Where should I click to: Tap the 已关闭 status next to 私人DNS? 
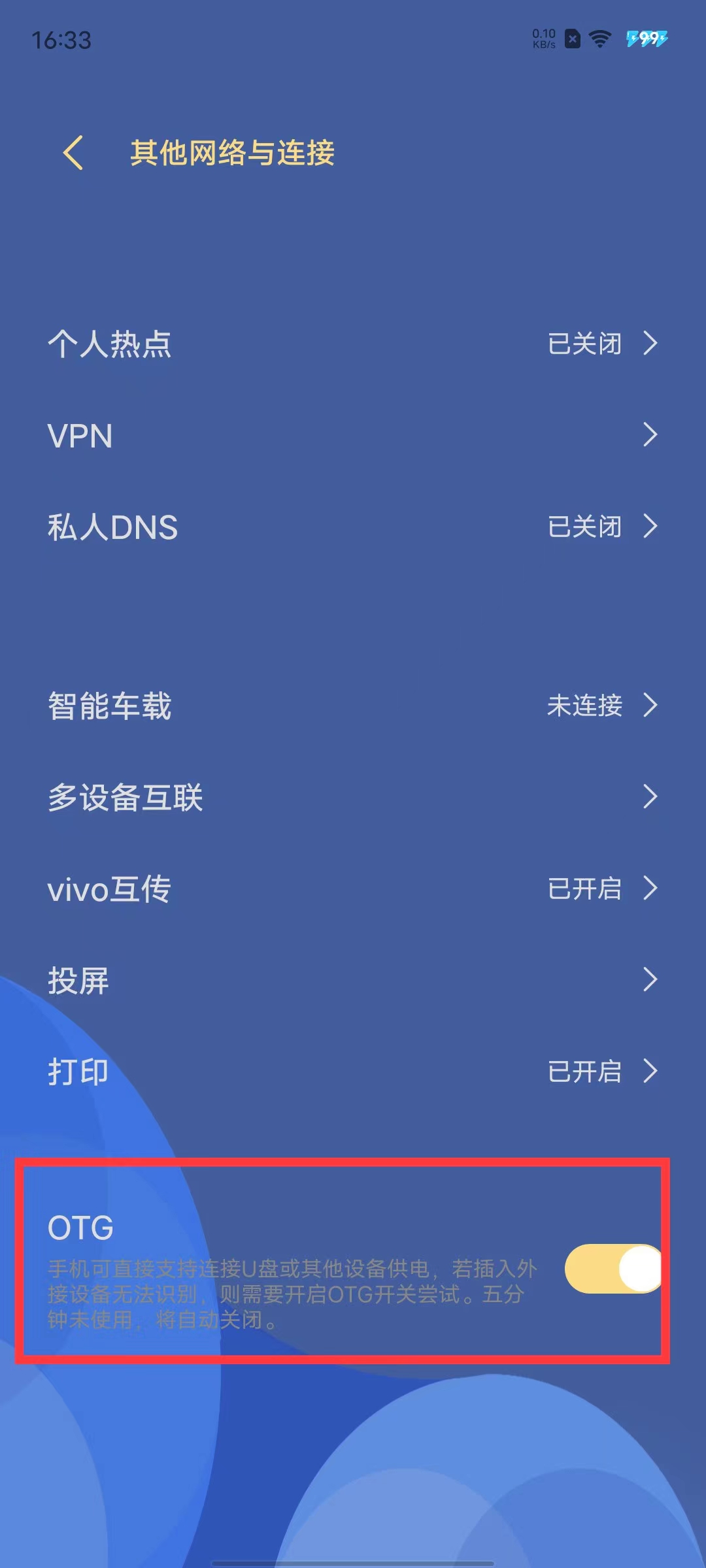[x=584, y=527]
